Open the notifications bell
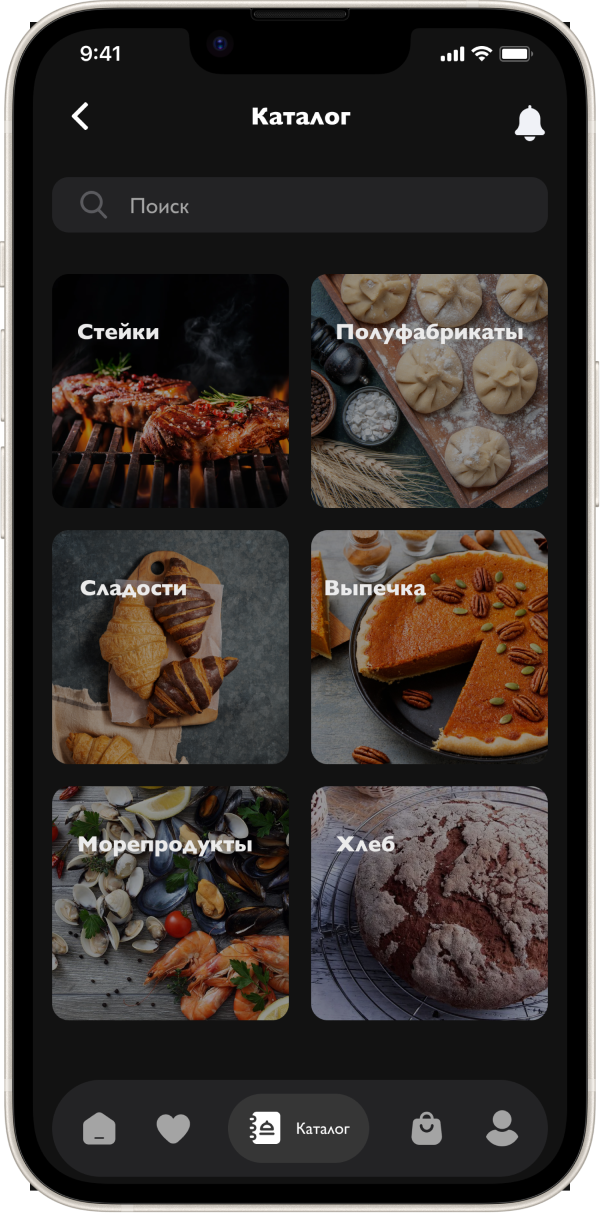 pos(529,122)
